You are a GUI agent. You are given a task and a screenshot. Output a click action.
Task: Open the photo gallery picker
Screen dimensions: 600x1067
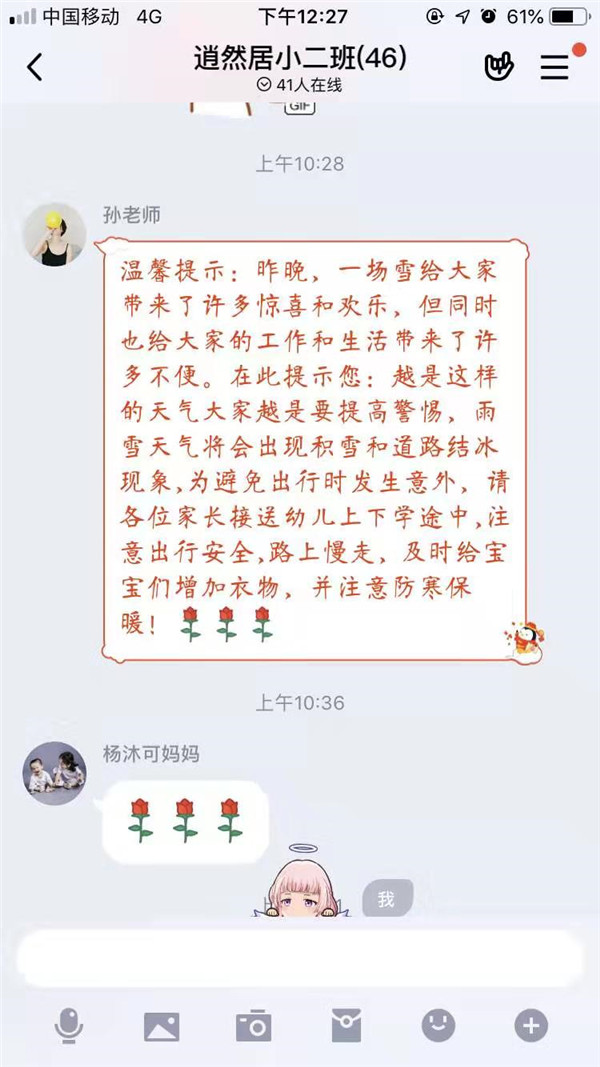click(161, 1026)
